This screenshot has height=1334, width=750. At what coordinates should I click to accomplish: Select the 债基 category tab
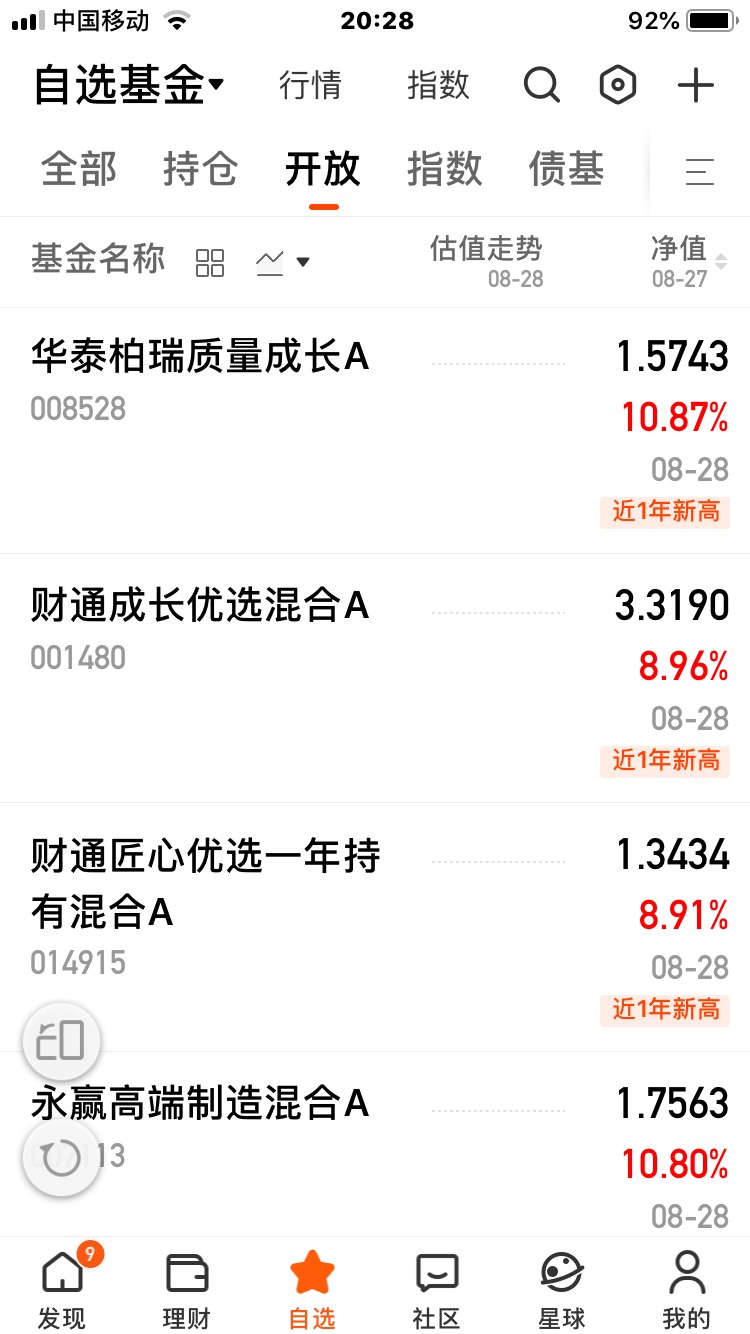[x=567, y=169]
